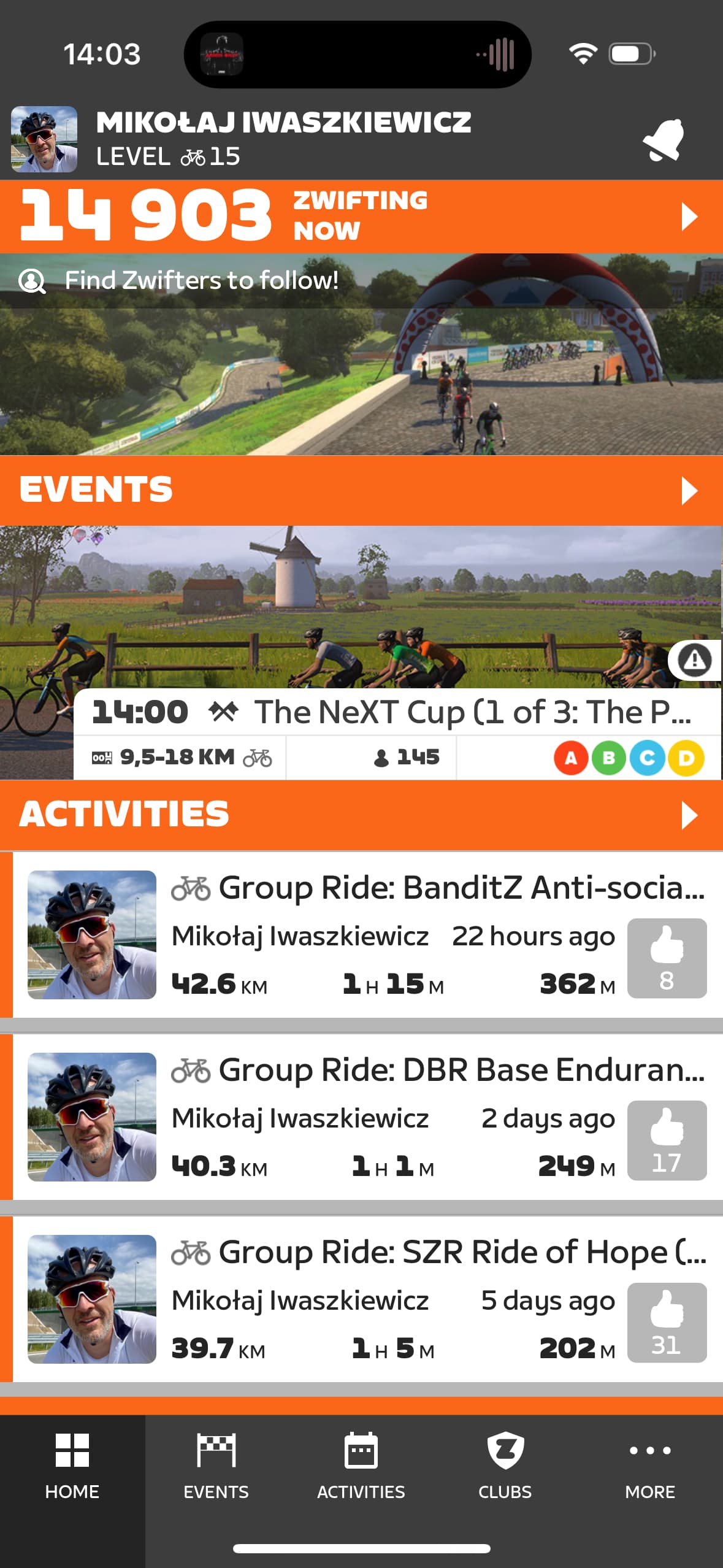Open the Clubs tab
The height and width of the screenshot is (1568, 723).
point(505,1466)
